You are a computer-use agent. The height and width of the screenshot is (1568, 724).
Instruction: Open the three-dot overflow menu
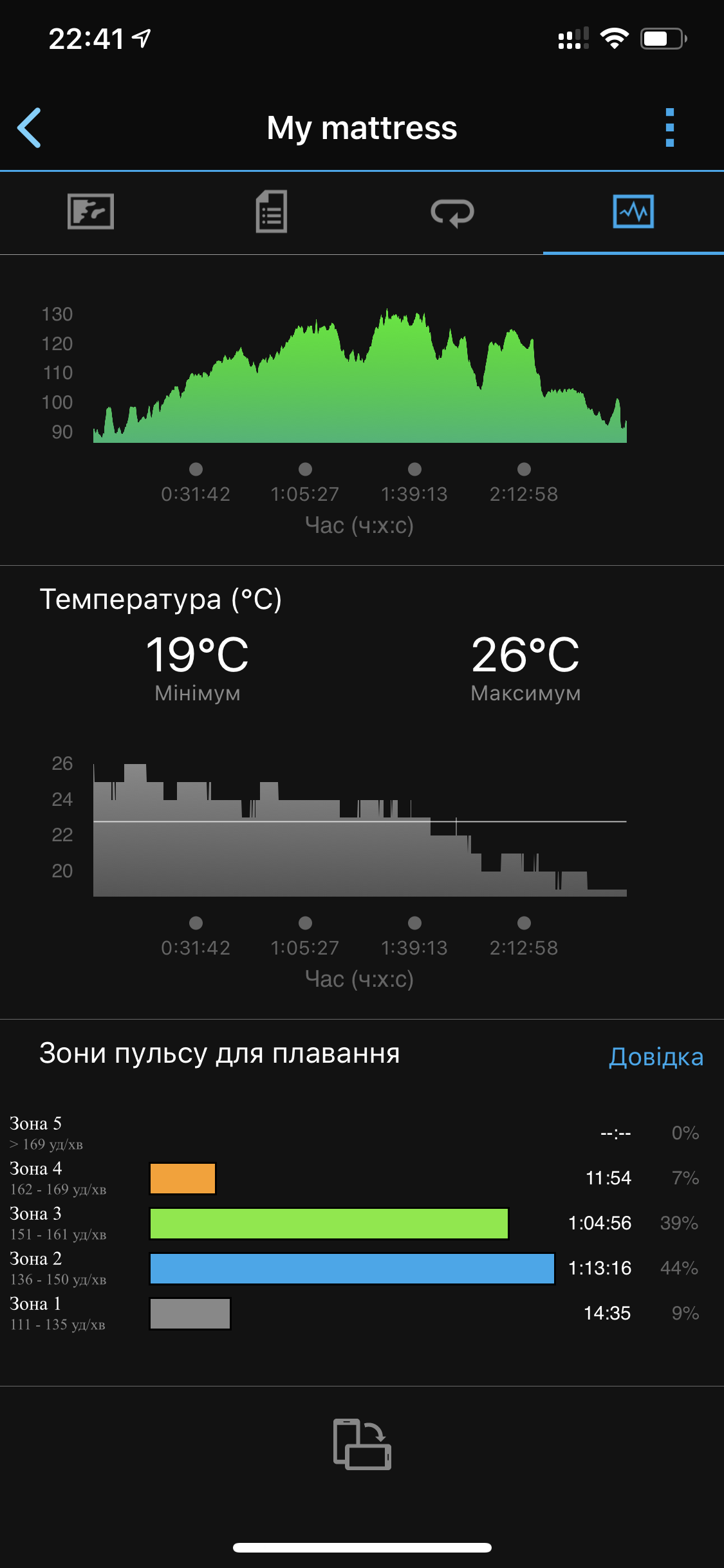669,127
